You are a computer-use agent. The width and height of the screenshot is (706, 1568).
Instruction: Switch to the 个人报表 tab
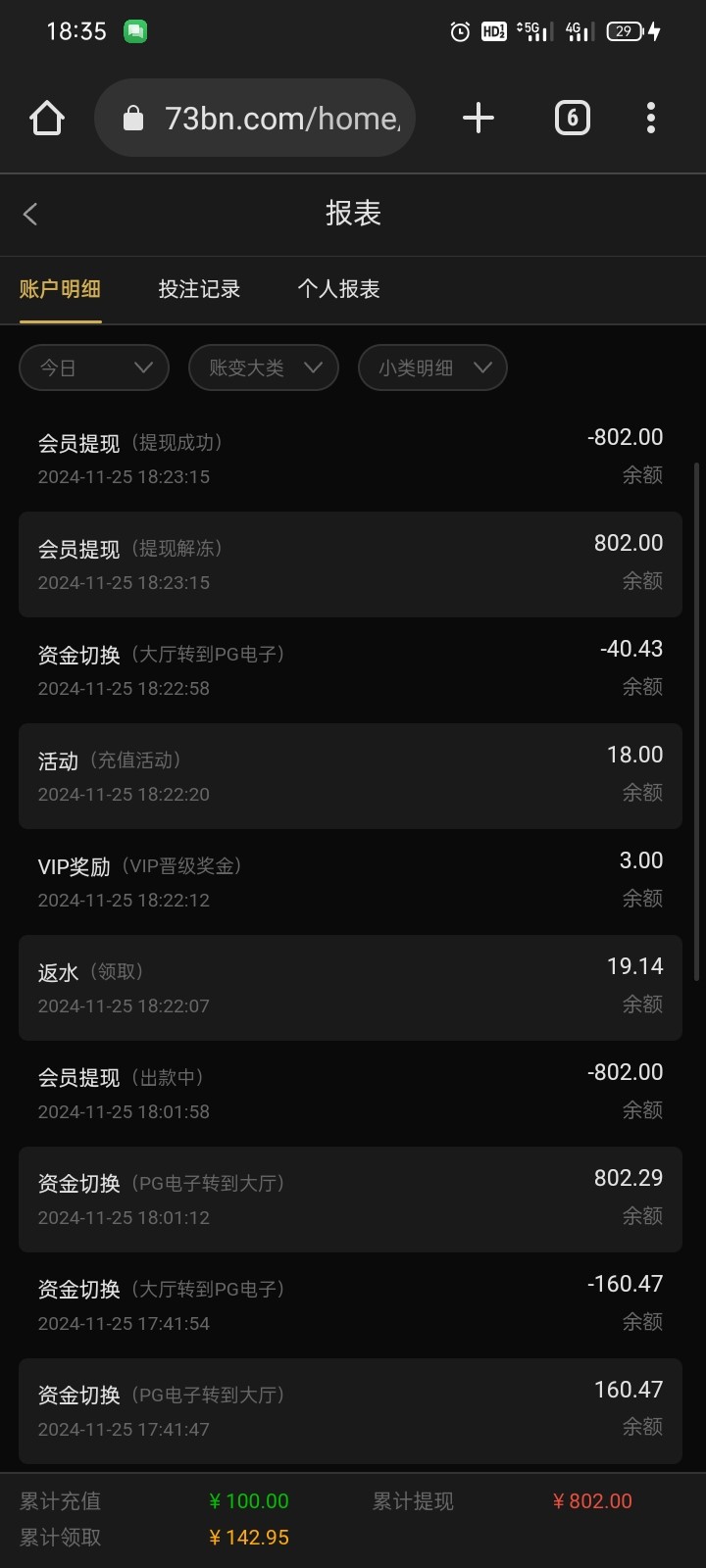pos(338,289)
